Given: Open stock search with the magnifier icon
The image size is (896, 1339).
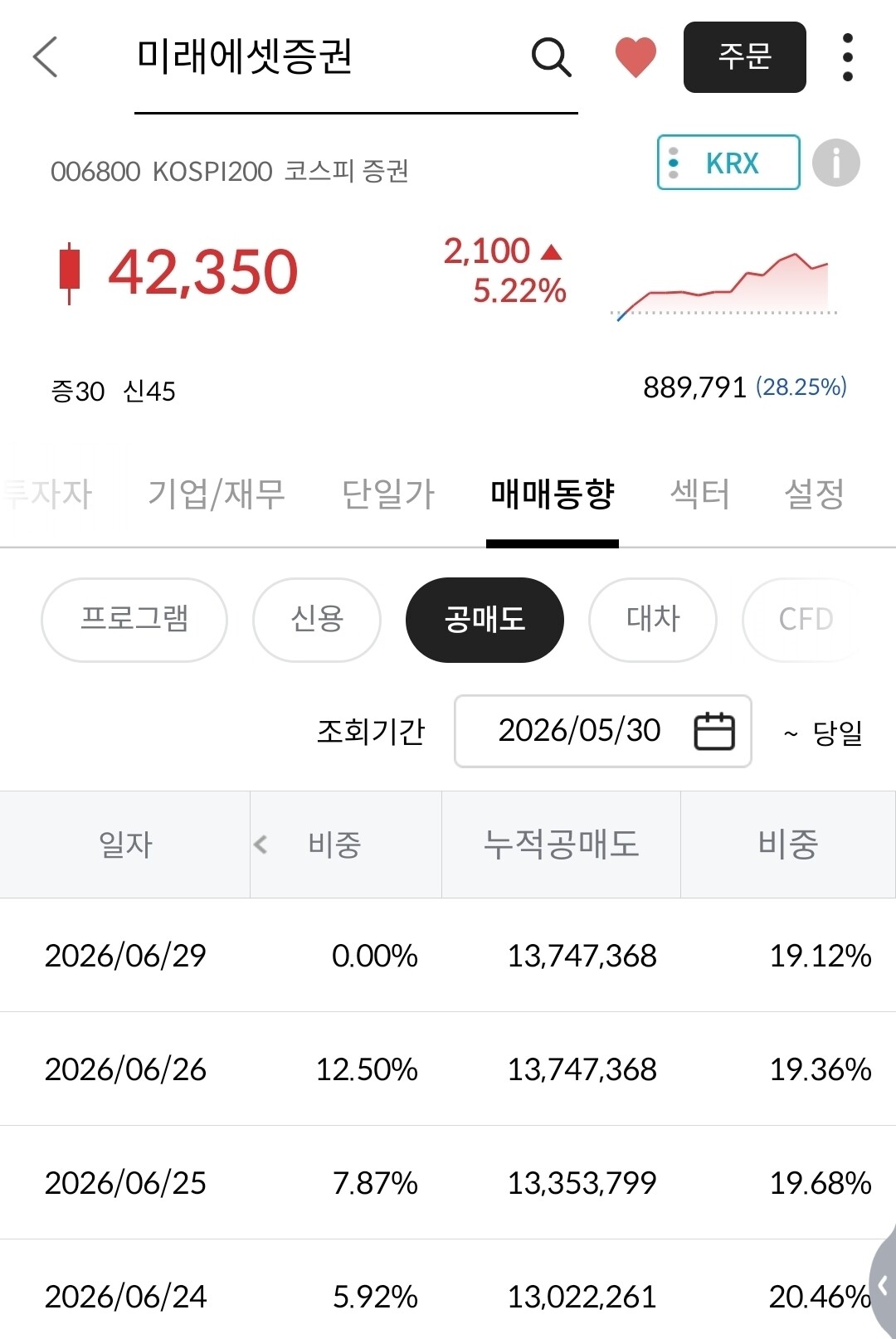Looking at the screenshot, I should coord(552,57).
